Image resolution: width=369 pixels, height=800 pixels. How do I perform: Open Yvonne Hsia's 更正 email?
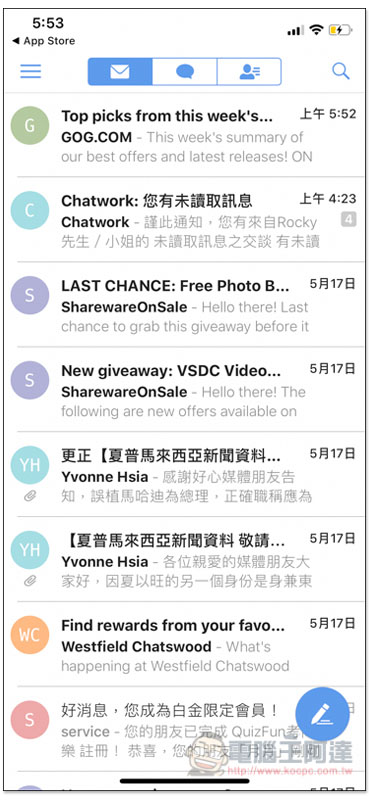point(184,474)
